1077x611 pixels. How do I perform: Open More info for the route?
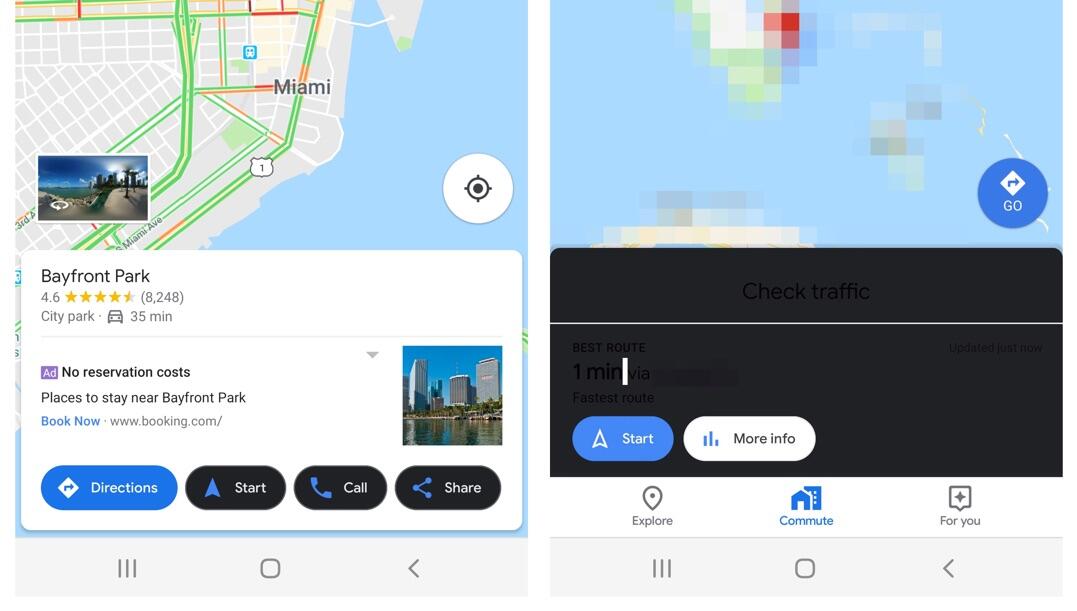749,439
